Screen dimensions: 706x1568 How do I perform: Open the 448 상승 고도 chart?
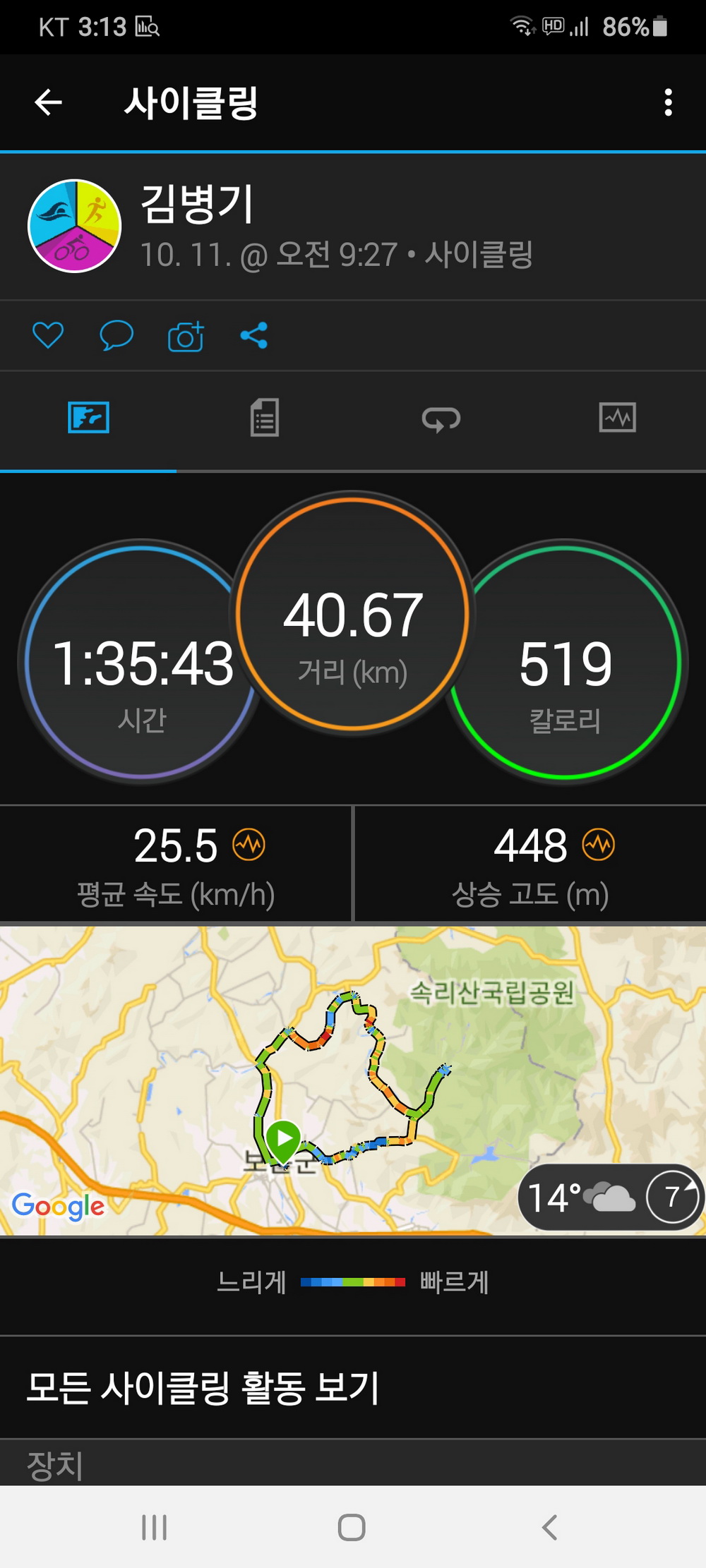point(530,864)
